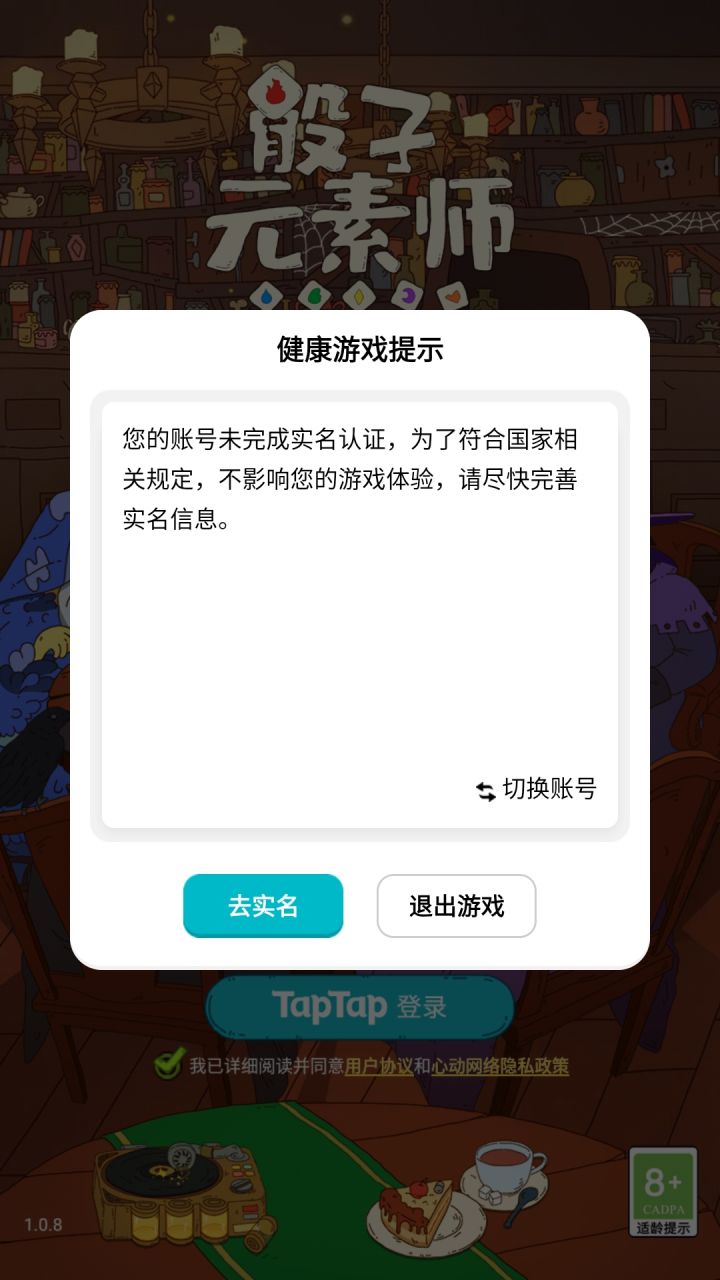Tap the blue water gem under the game title
The height and width of the screenshot is (1280, 720).
(x=266, y=296)
